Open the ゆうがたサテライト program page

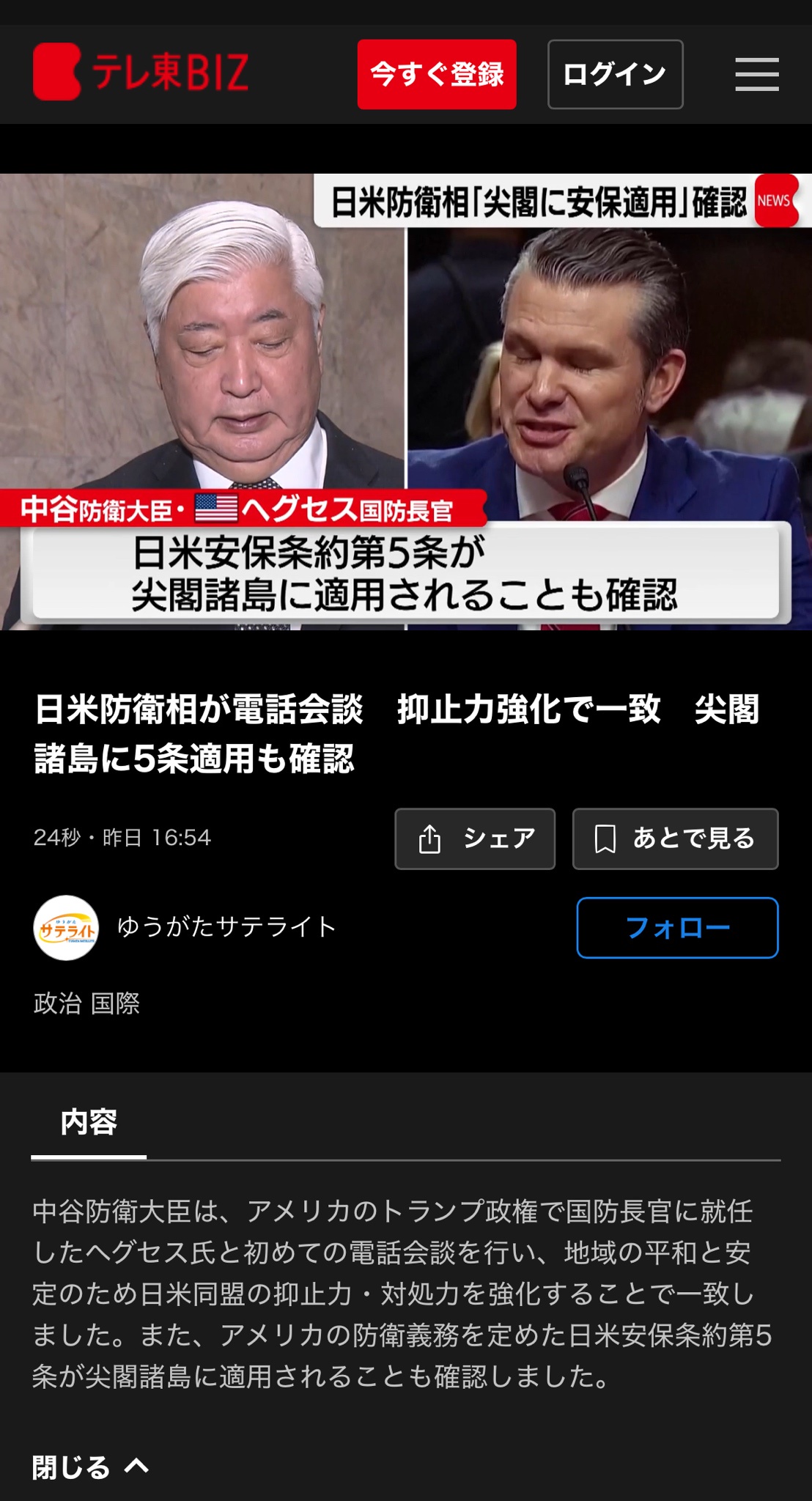[226, 927]
